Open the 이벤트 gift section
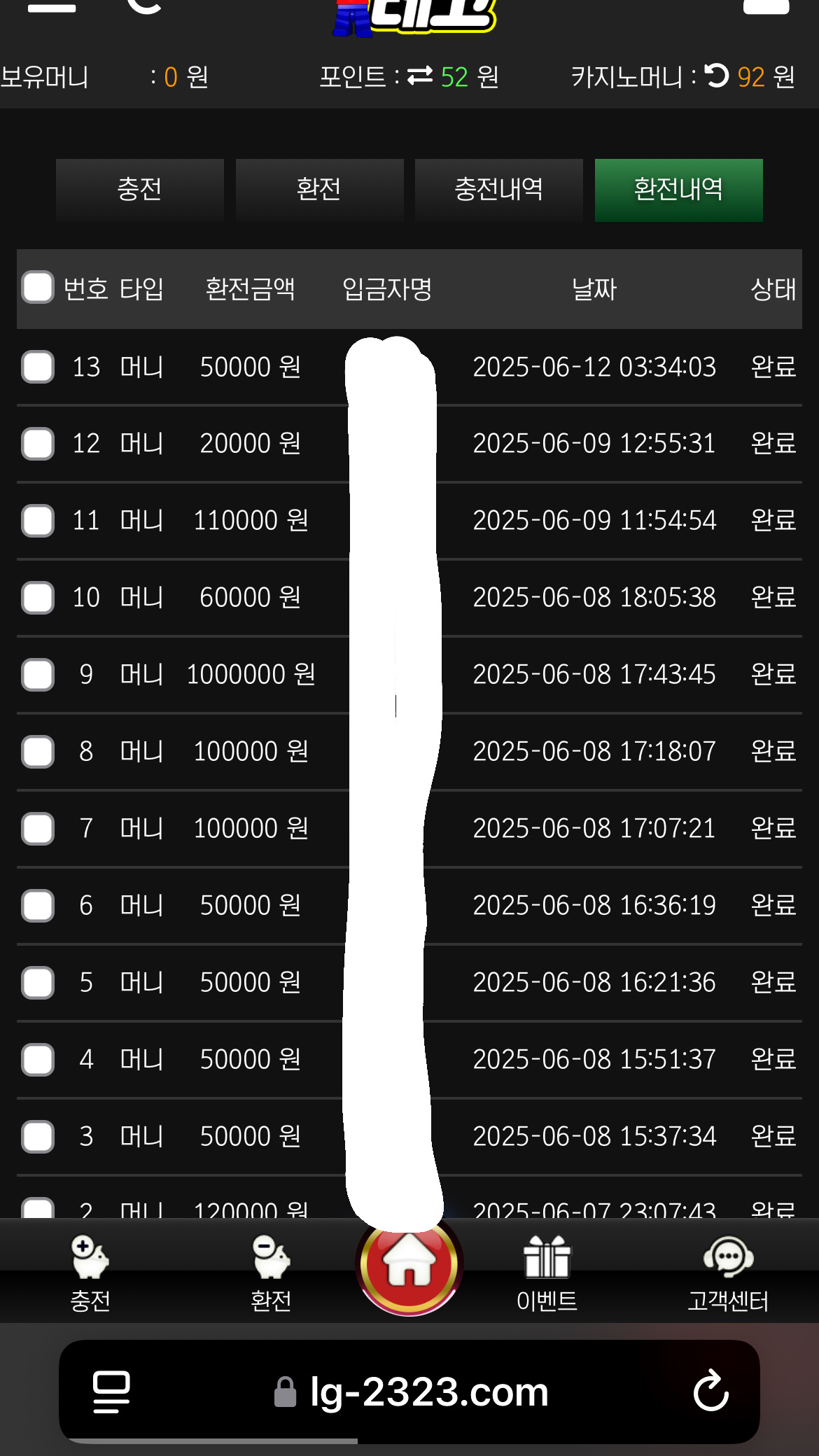This screenshot has width=819, height=1456. [x=547, y=1273]
